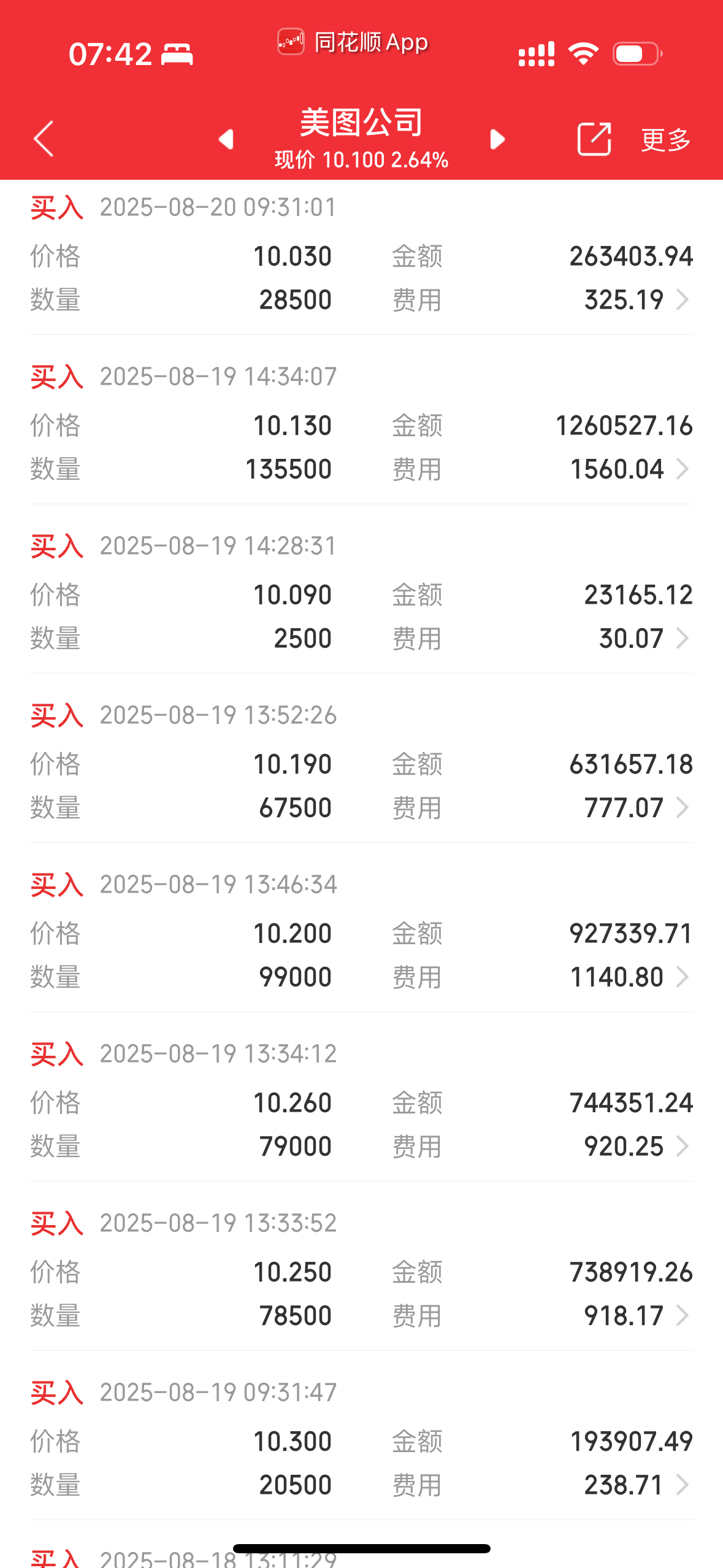Switch to the next stock with right triangle
This screenshot has height=1568, width=723.
[497, 139]
